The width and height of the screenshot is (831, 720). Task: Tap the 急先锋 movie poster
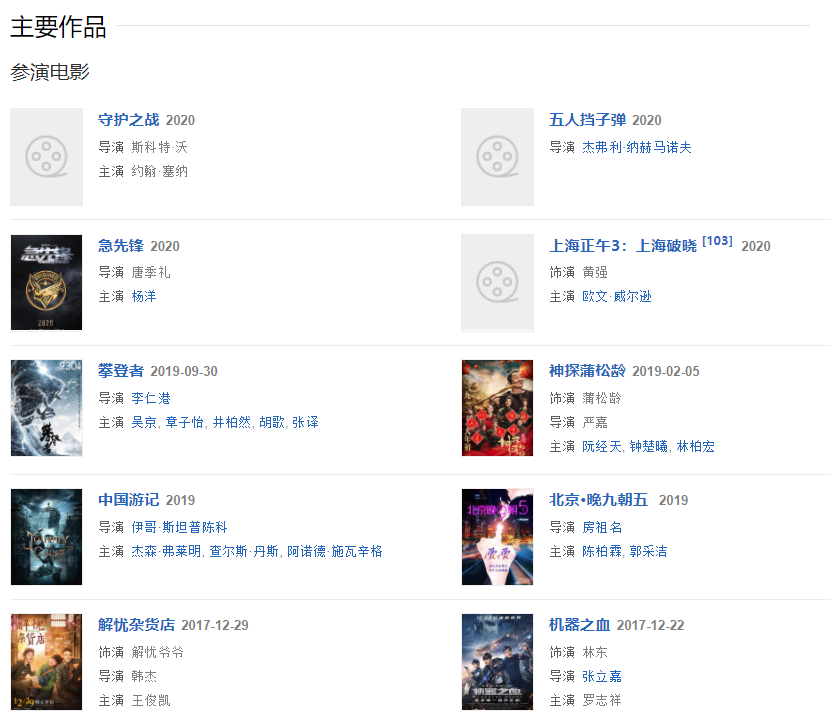46,283
